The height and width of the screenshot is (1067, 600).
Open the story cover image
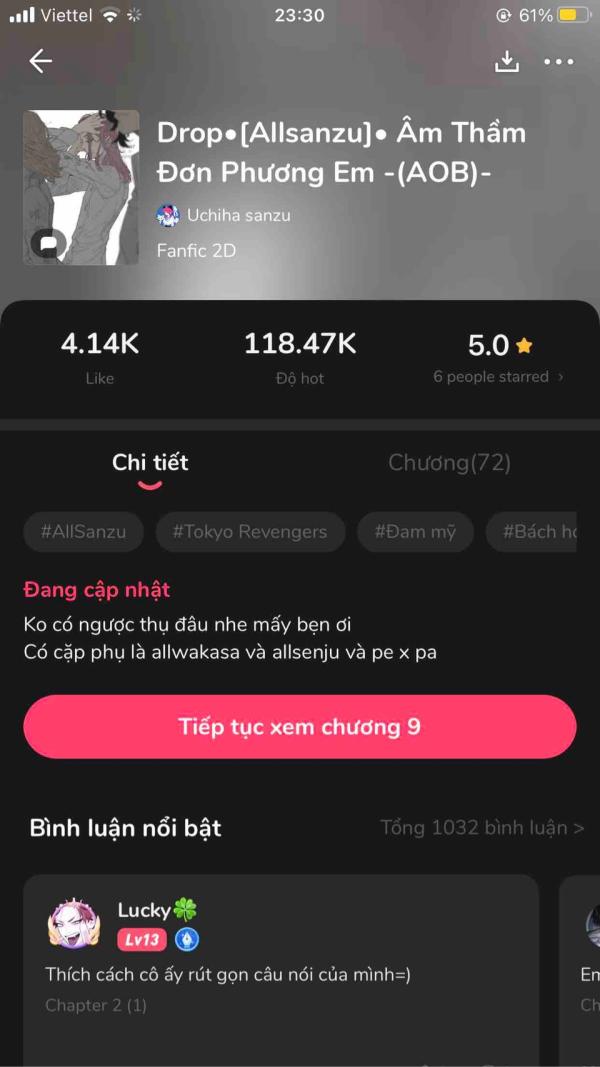81,187
